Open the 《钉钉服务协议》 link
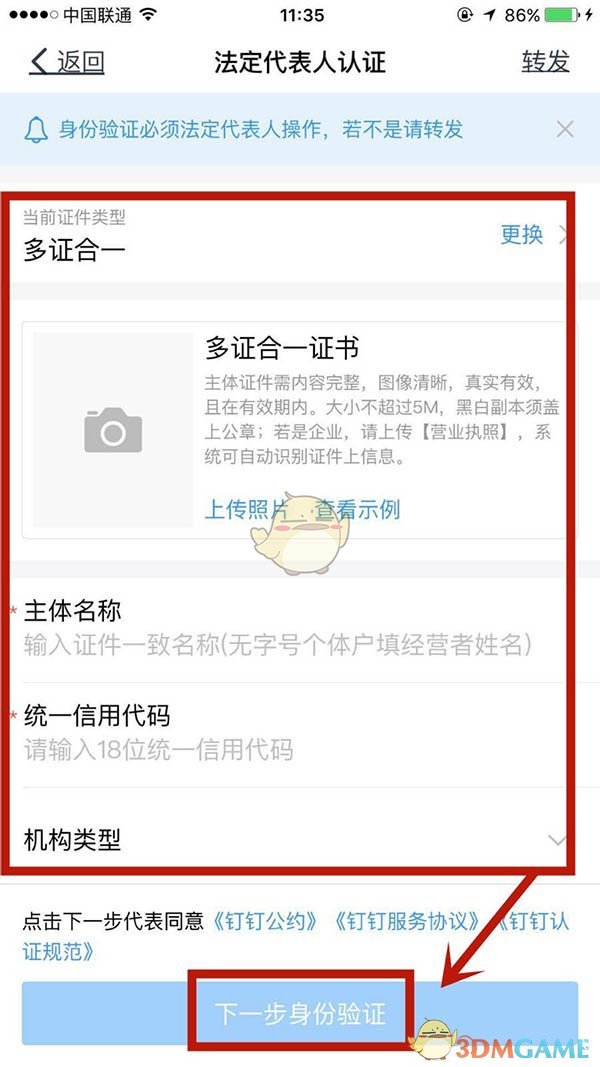Image resolution: width=600 pixels, height=1067 pixels. click(x=406, y=921)
